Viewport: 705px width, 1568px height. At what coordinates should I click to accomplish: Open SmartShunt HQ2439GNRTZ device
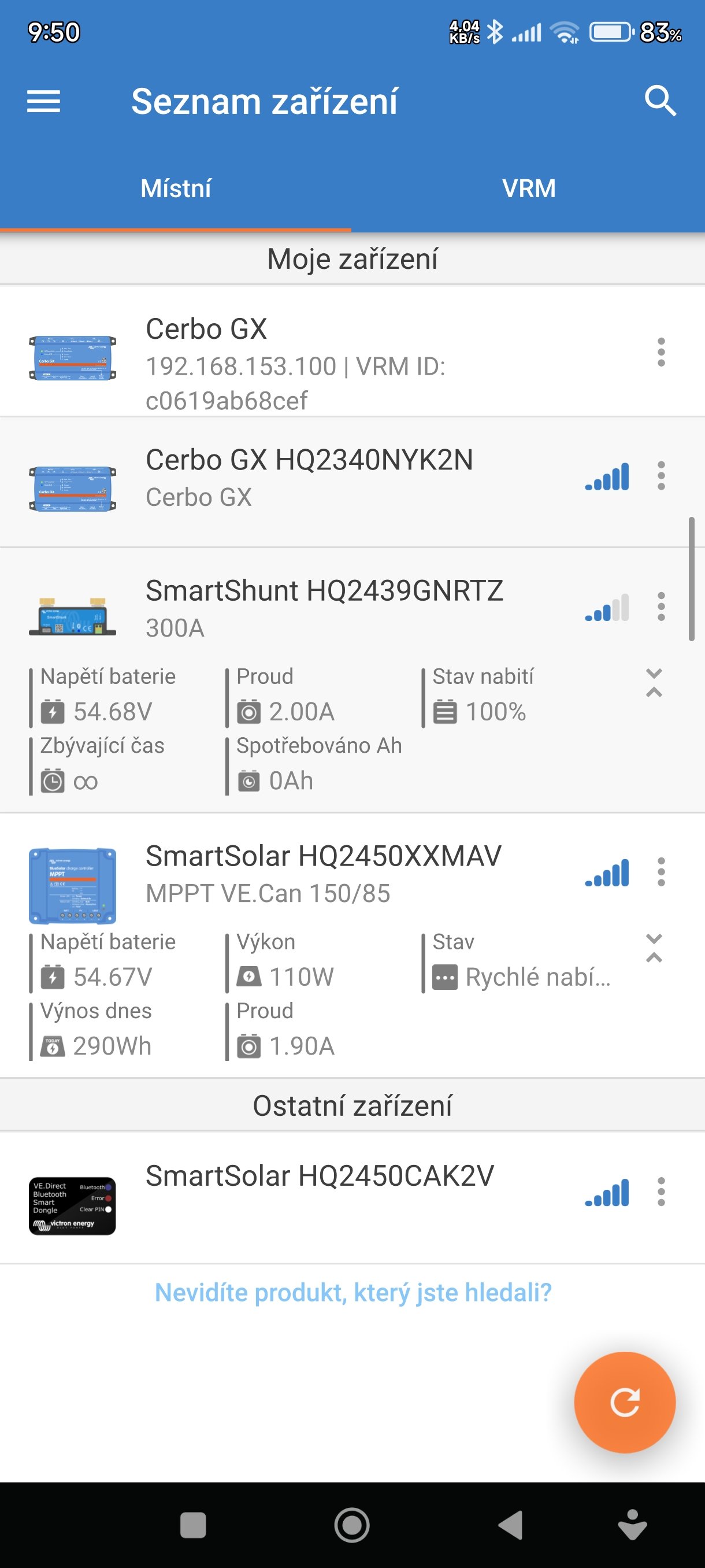[324, 608]
